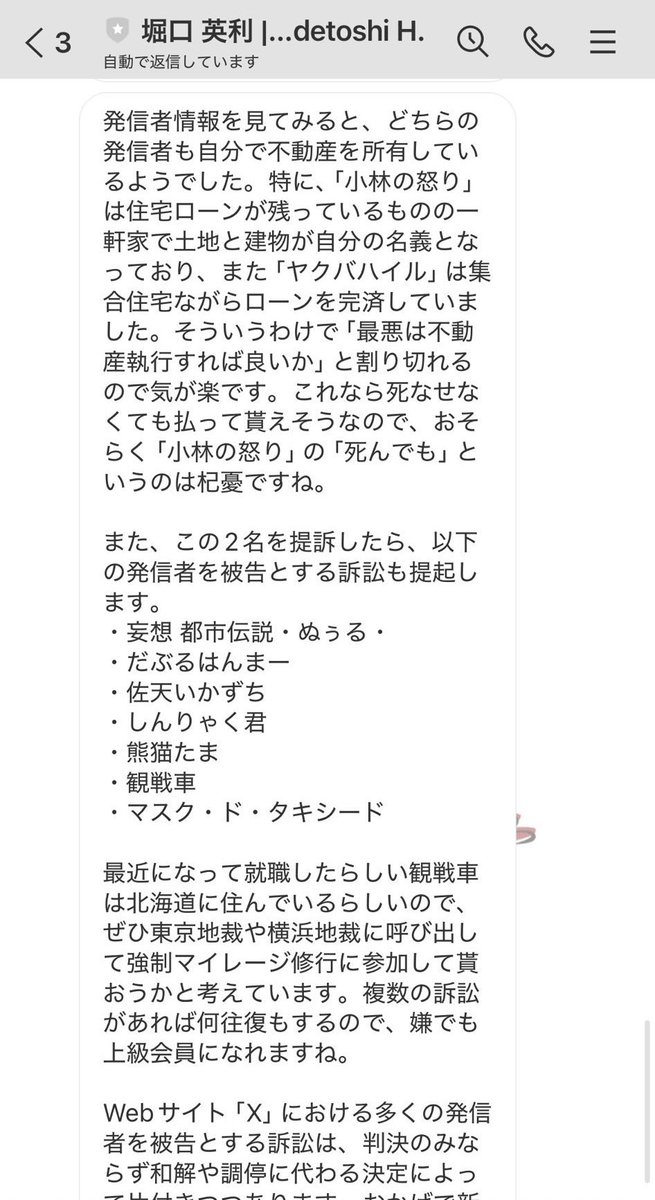Start a voice call
This screenshot has width=655, height=1200.
click(x=539, y=41)
